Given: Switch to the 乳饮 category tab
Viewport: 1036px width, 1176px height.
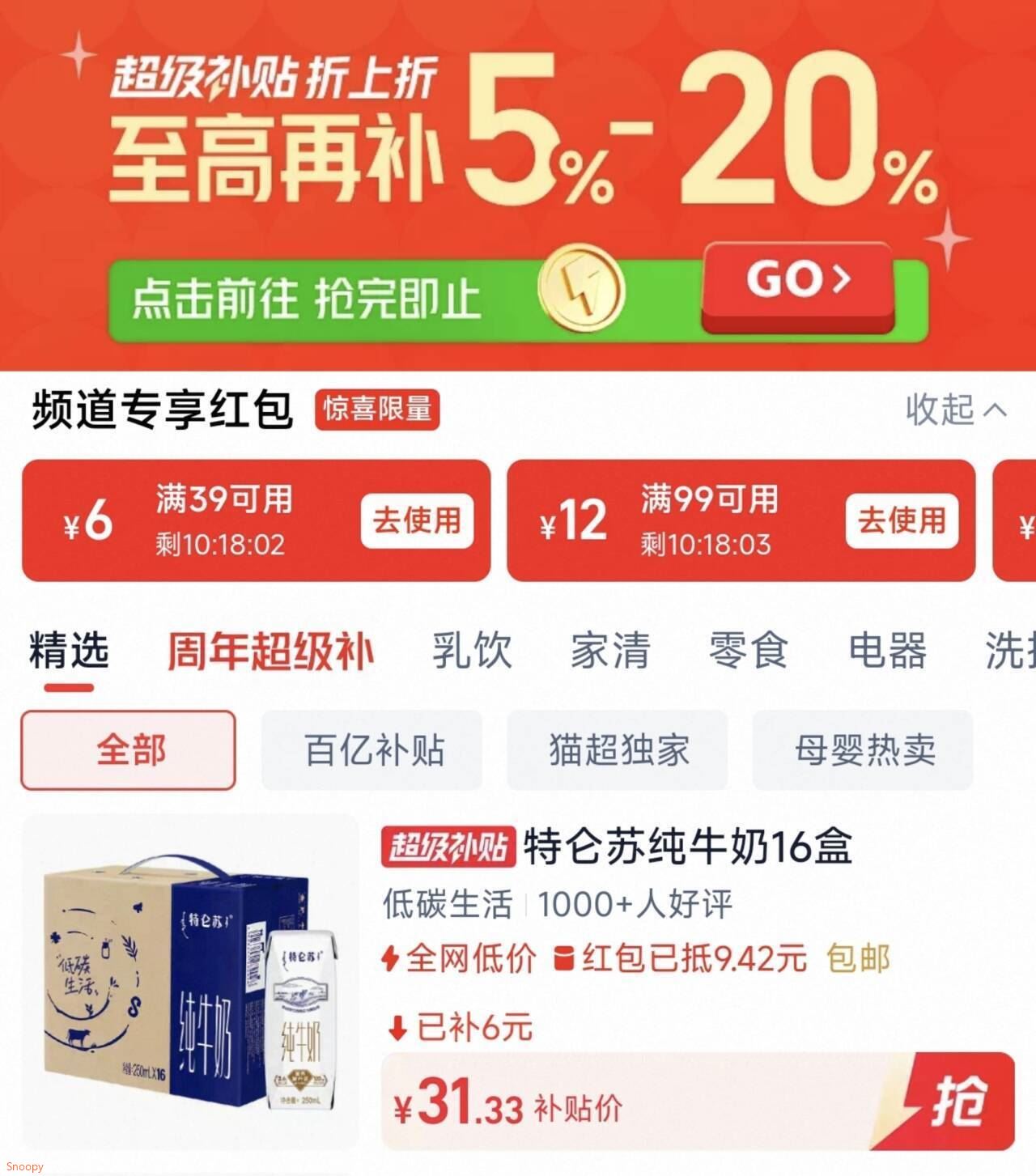Looking at the screenshot, I should [472, 650].
